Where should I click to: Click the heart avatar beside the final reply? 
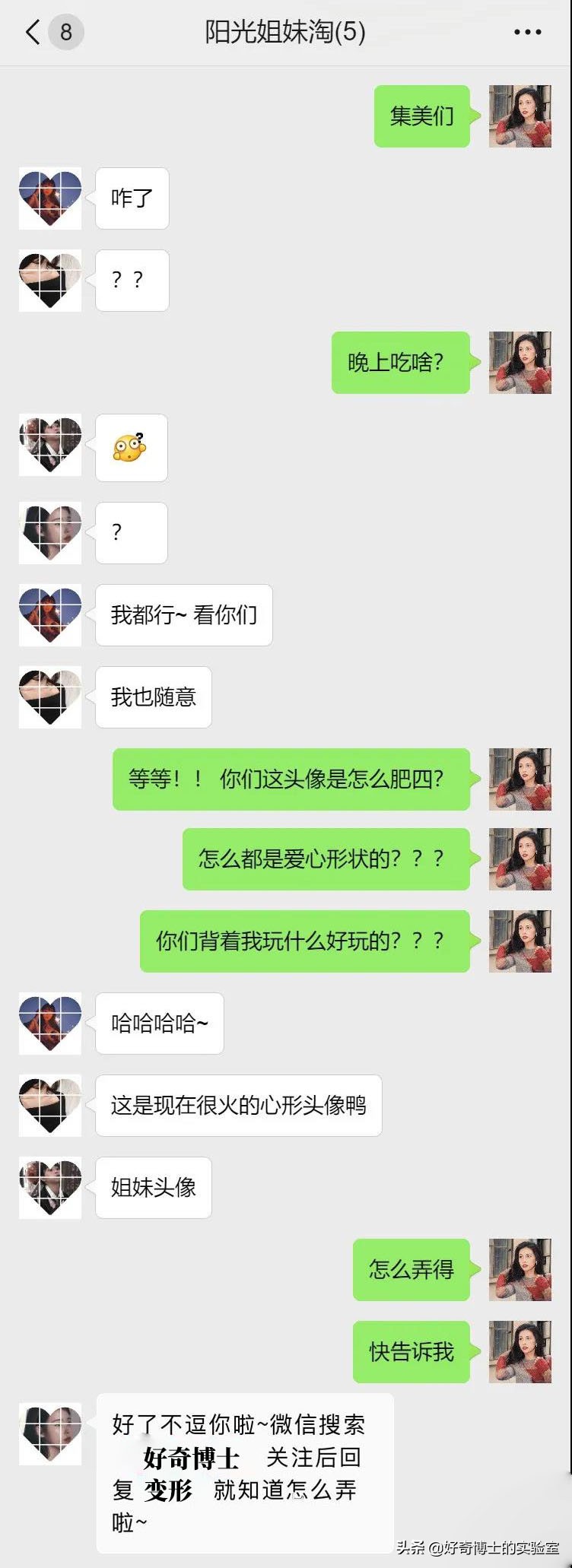(x=50, y=1433)
